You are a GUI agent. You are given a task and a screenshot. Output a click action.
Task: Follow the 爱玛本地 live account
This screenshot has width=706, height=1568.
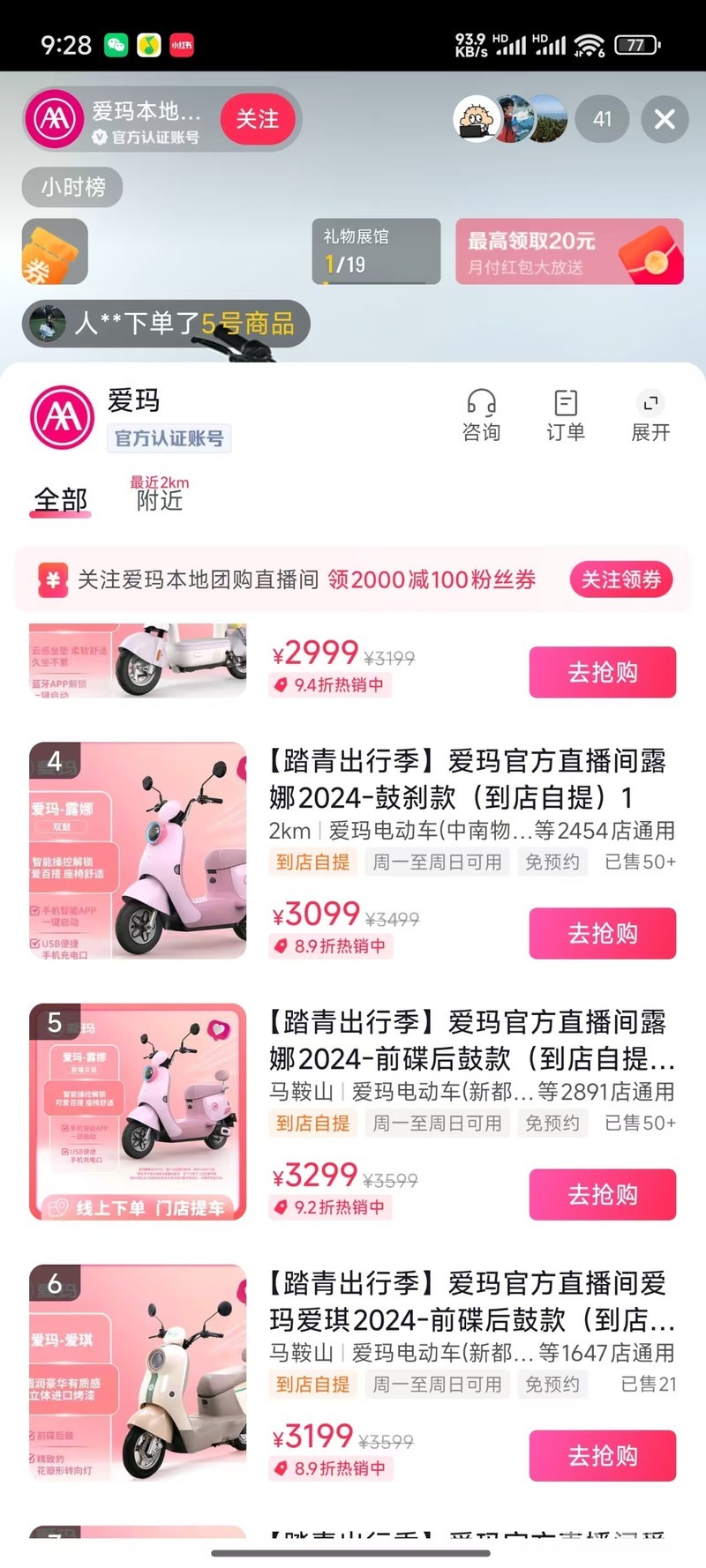click(x=257, y=119)
